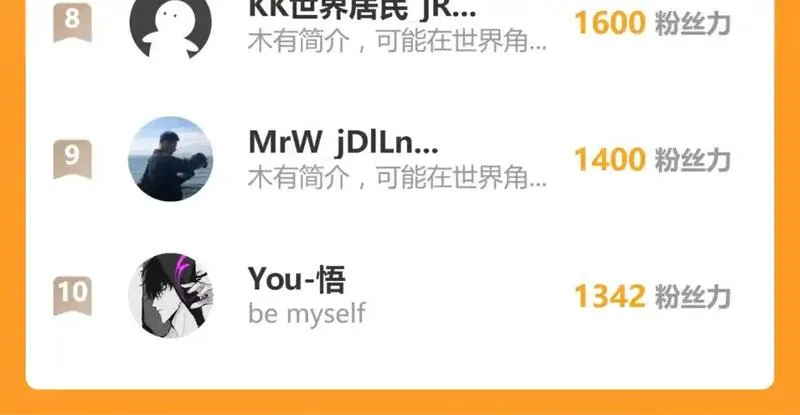Open You-悟's profile row

point(400,295)
